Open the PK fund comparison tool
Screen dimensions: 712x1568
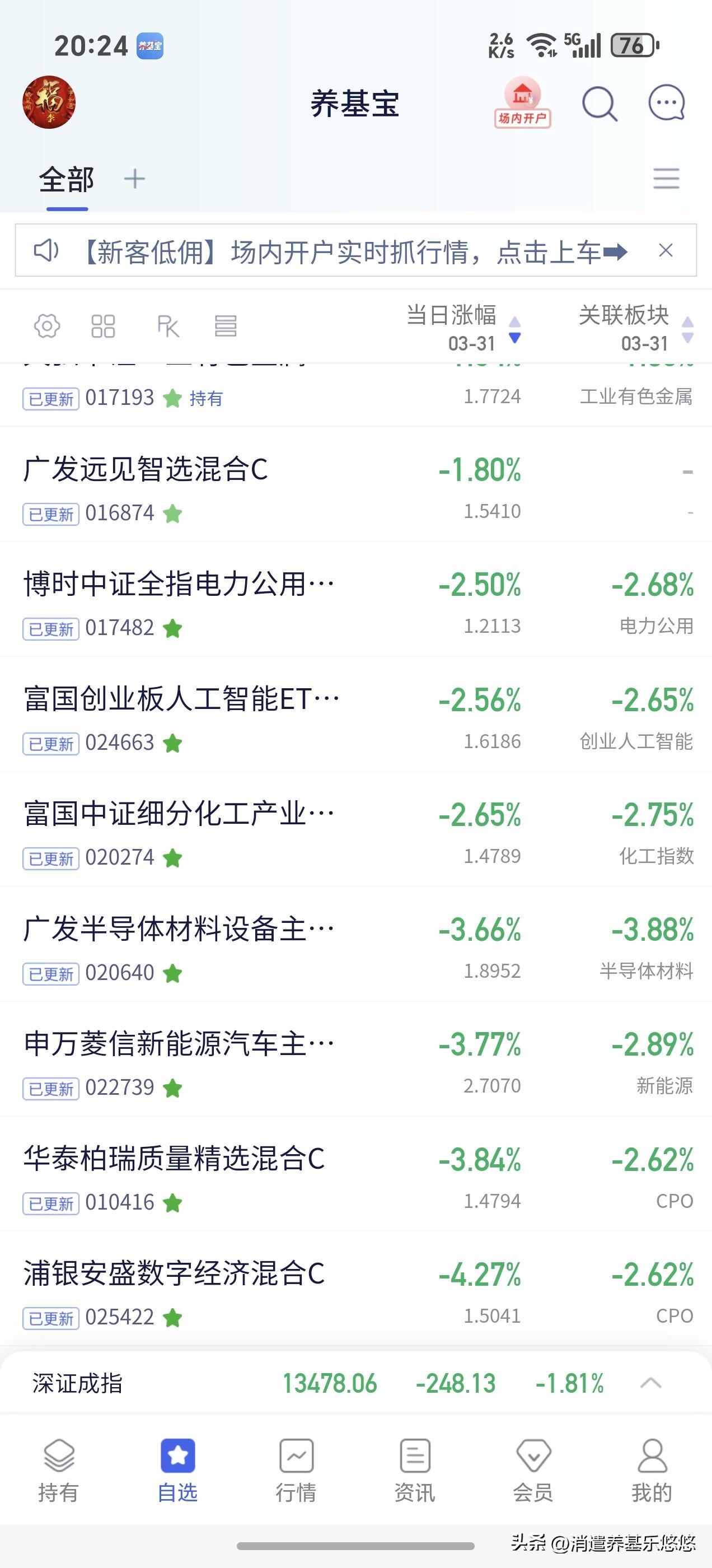click(x=167, y=327)
